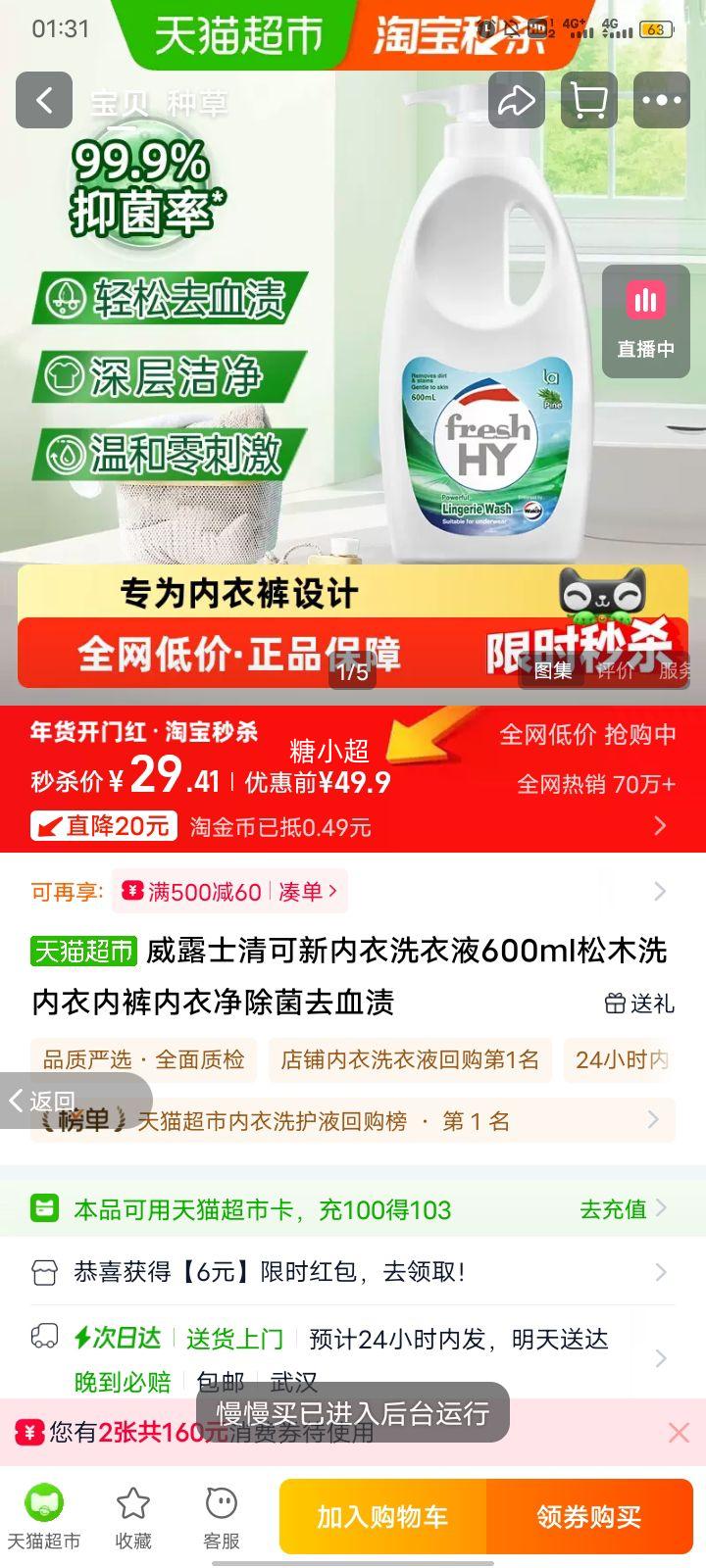706x1568 pixels.
Task: Open the share icon at the top
Action: coord(516,101)
